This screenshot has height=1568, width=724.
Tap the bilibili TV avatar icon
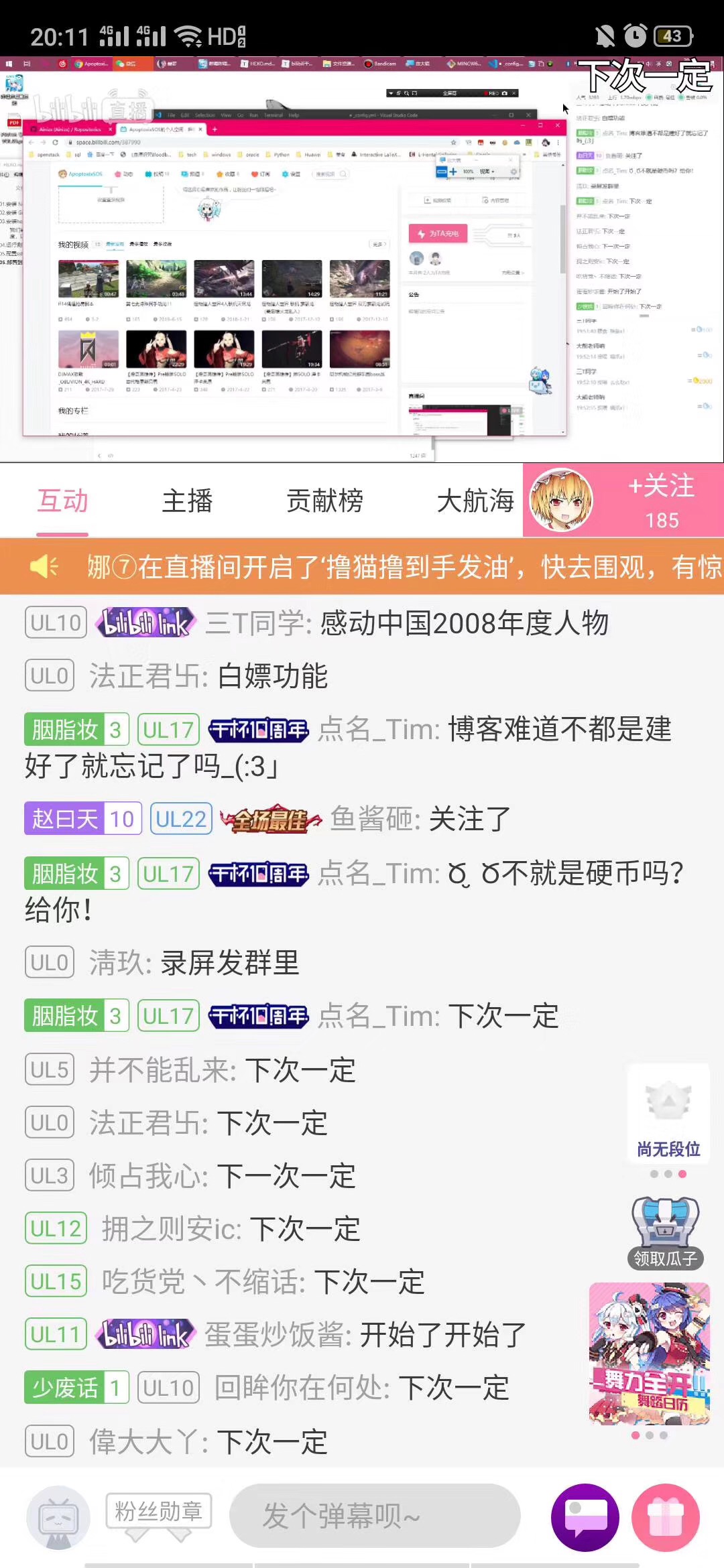[x=58, y=1517]
